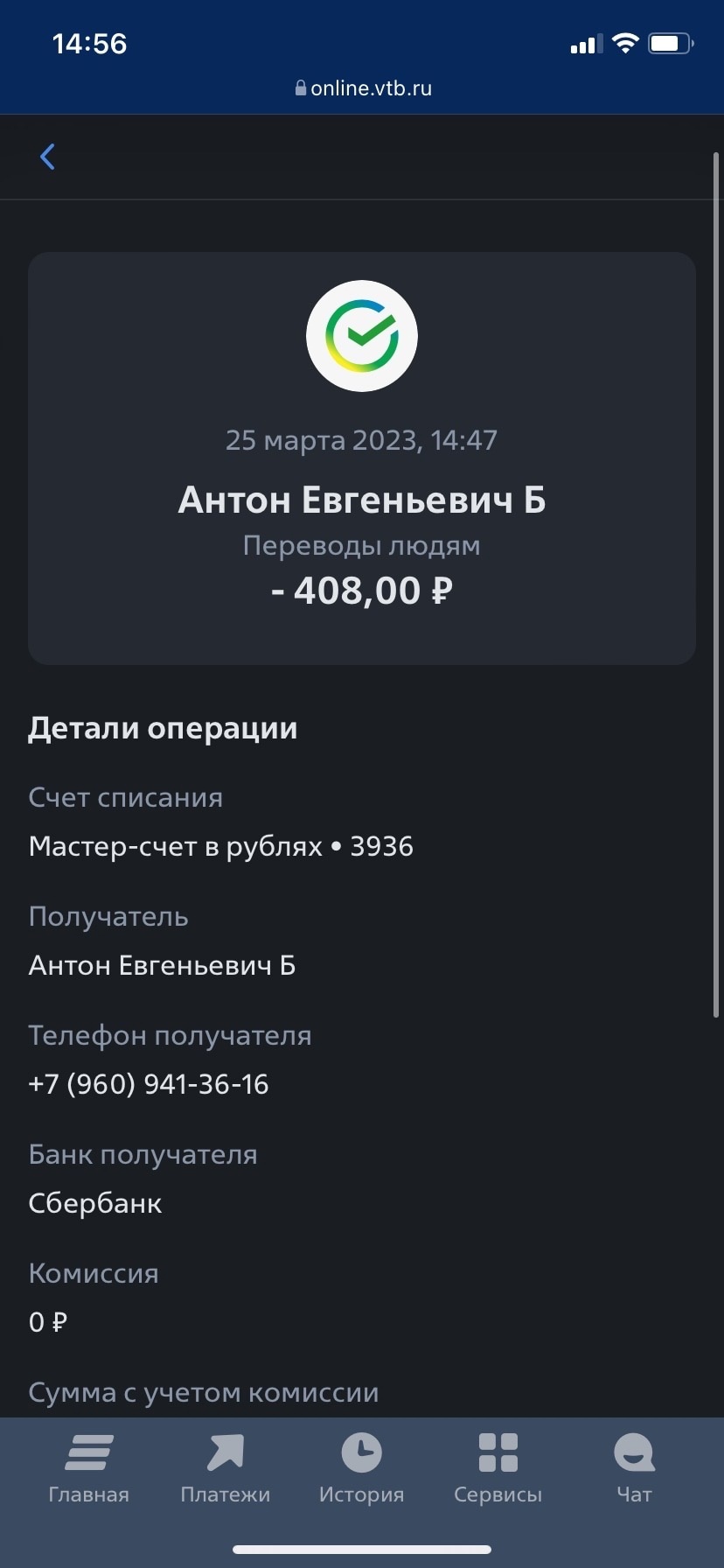The width and height of the screenshot is (724, 1568).
Task: Open the Чат tab
Action: 634,1469
